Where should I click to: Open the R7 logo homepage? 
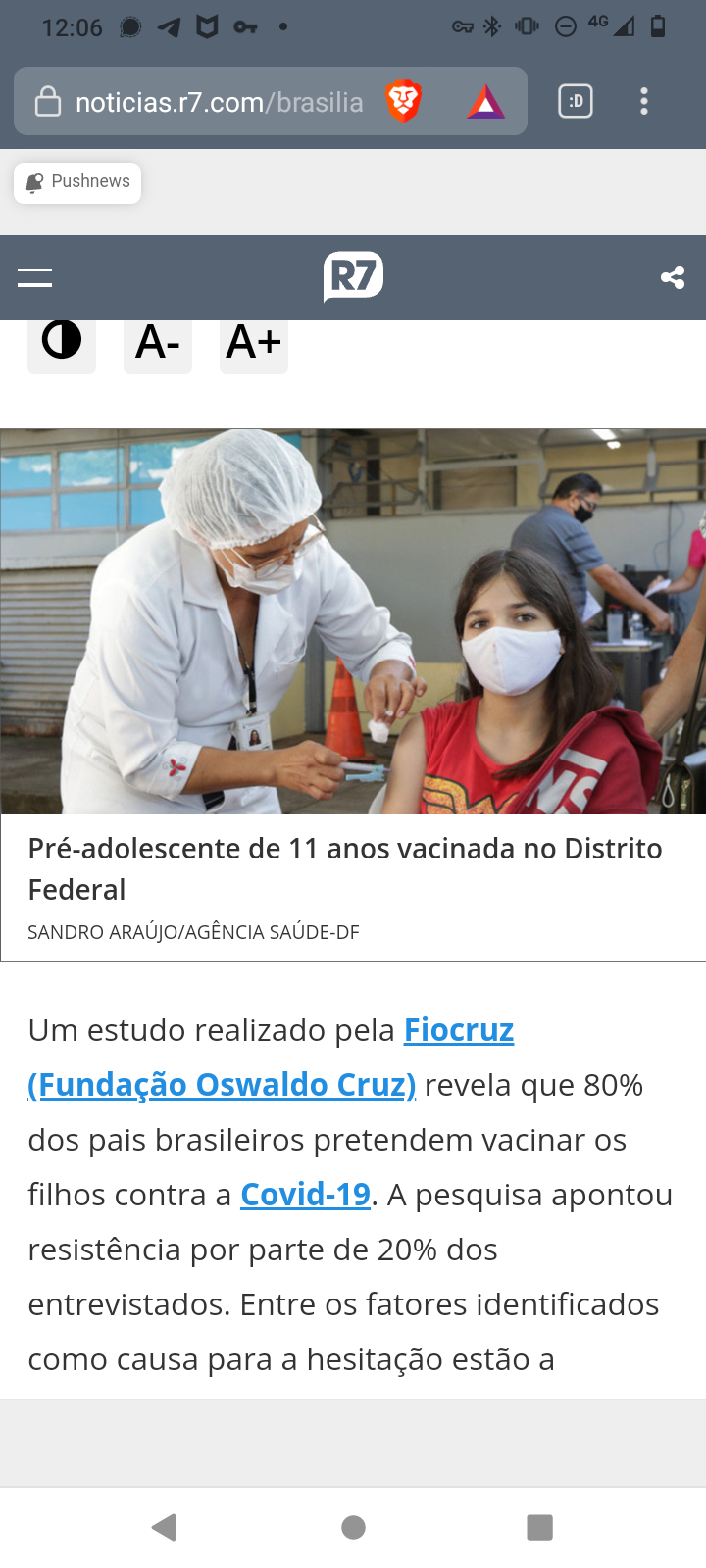(x=353, y=277)
